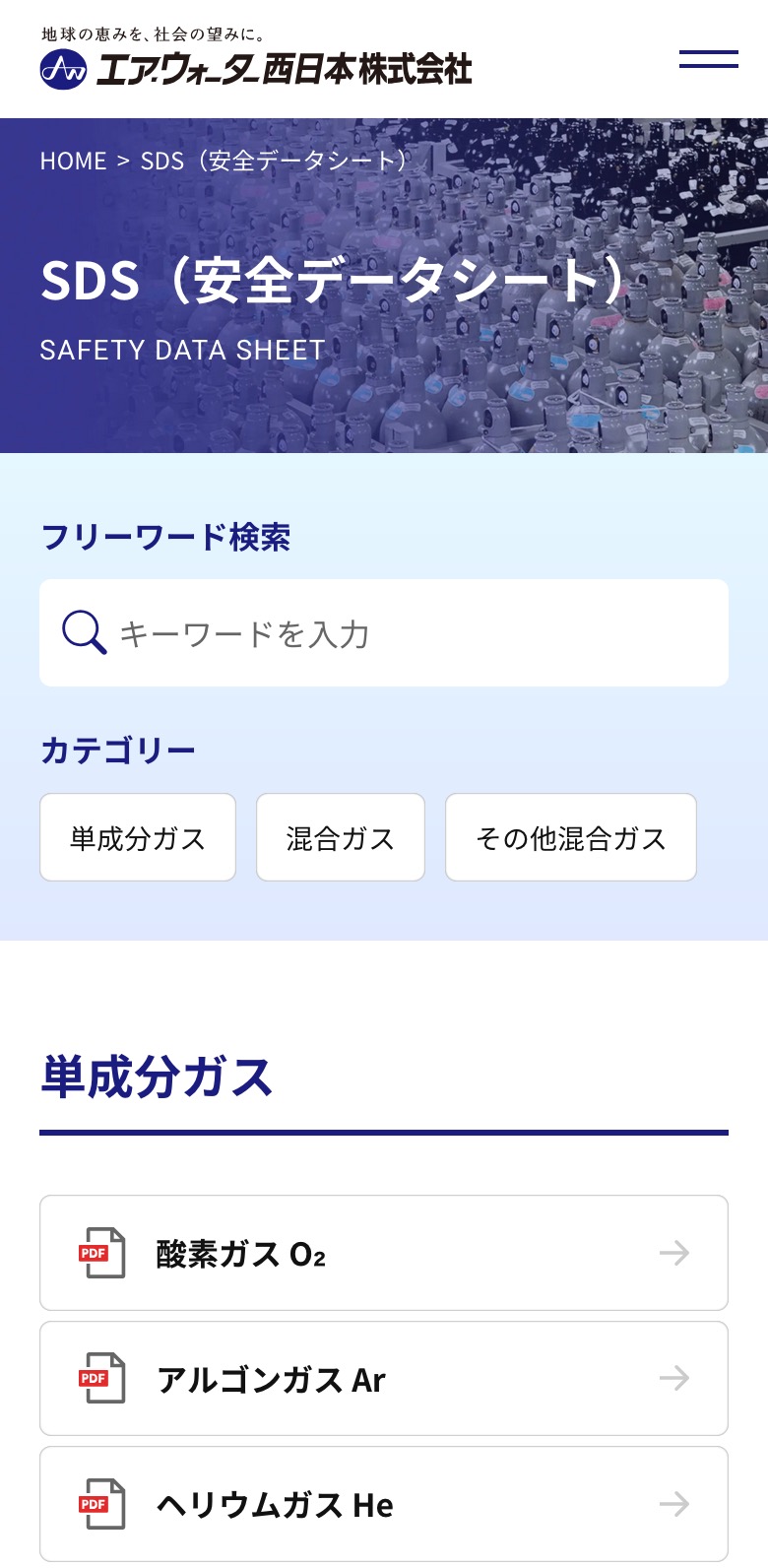
Task: Go to HOME via breadcrumb
Action: (73, 162)
